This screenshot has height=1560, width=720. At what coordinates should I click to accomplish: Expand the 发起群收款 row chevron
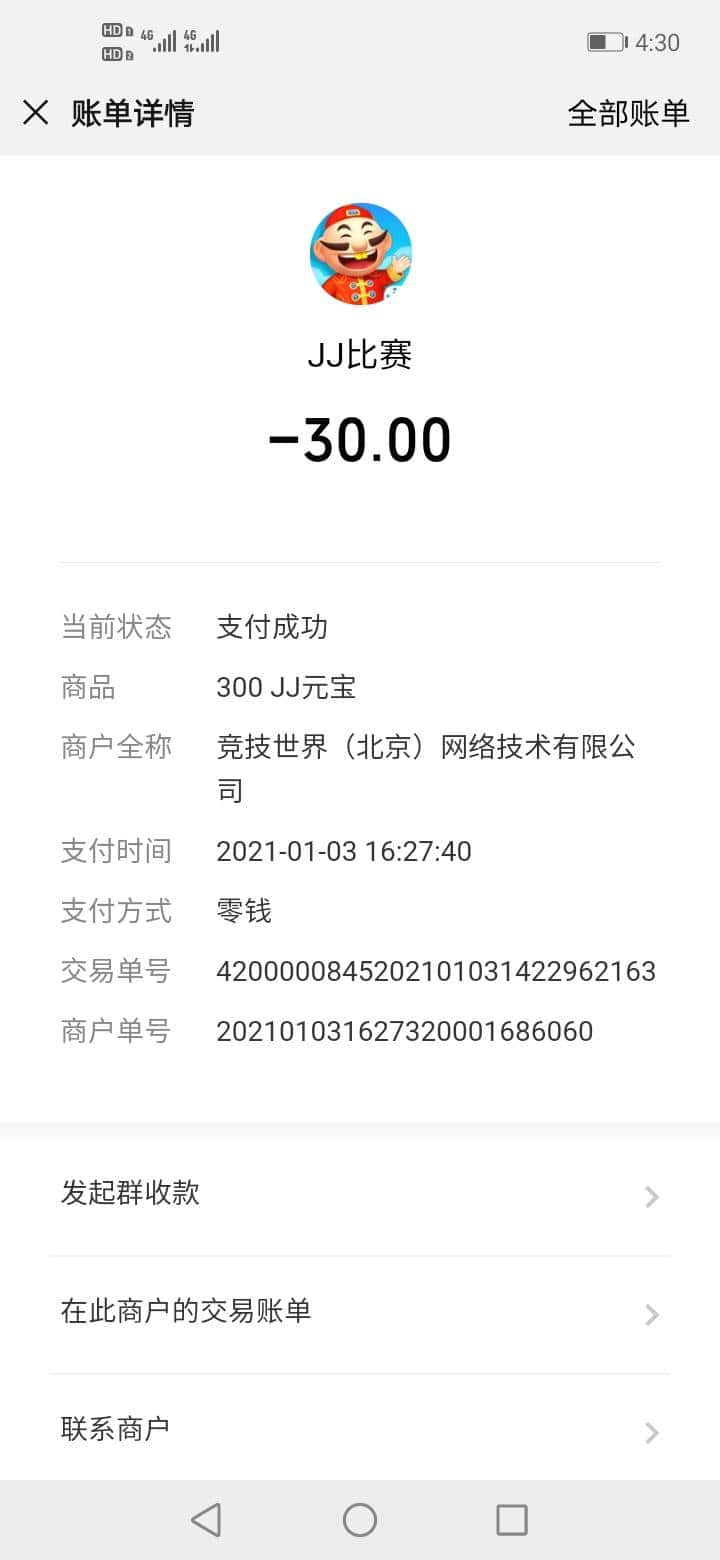651,1196
